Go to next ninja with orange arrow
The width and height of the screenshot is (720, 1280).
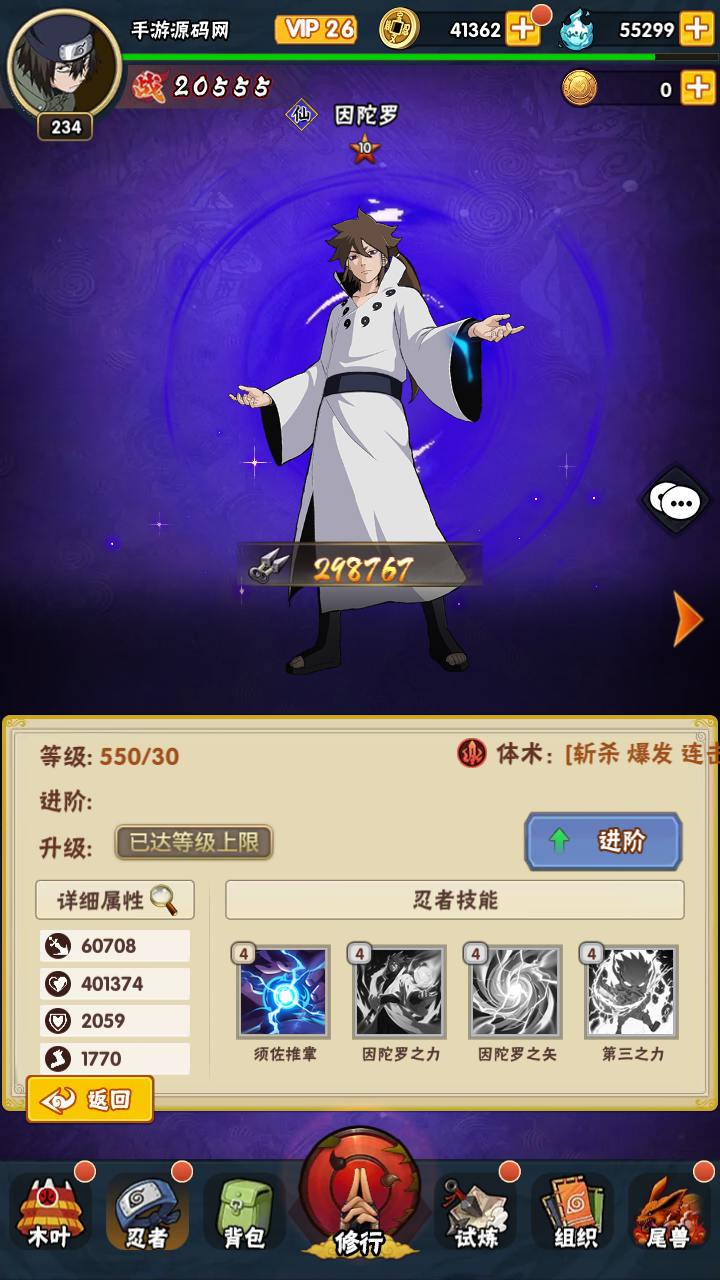(x=687, y=619)
